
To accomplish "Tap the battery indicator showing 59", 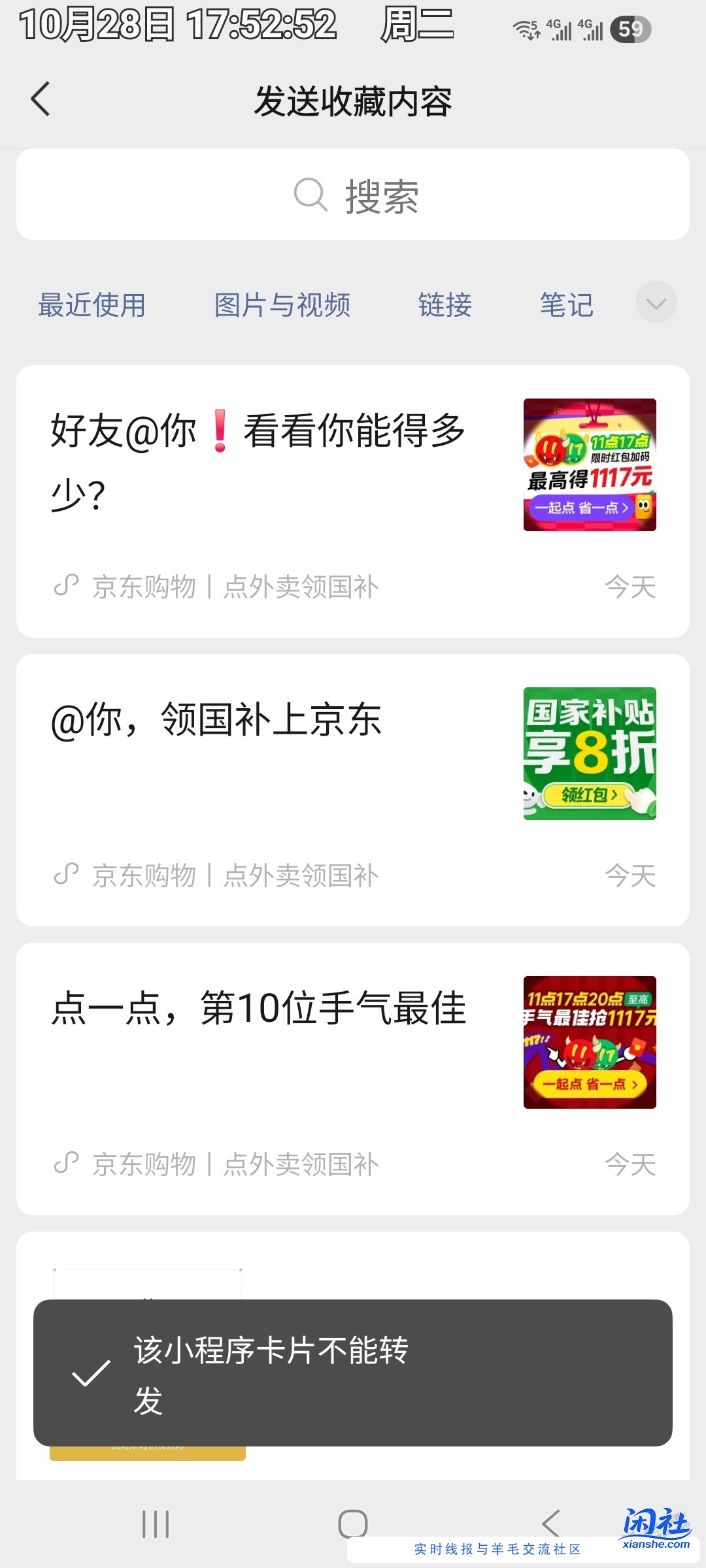I will click(628, 29).
